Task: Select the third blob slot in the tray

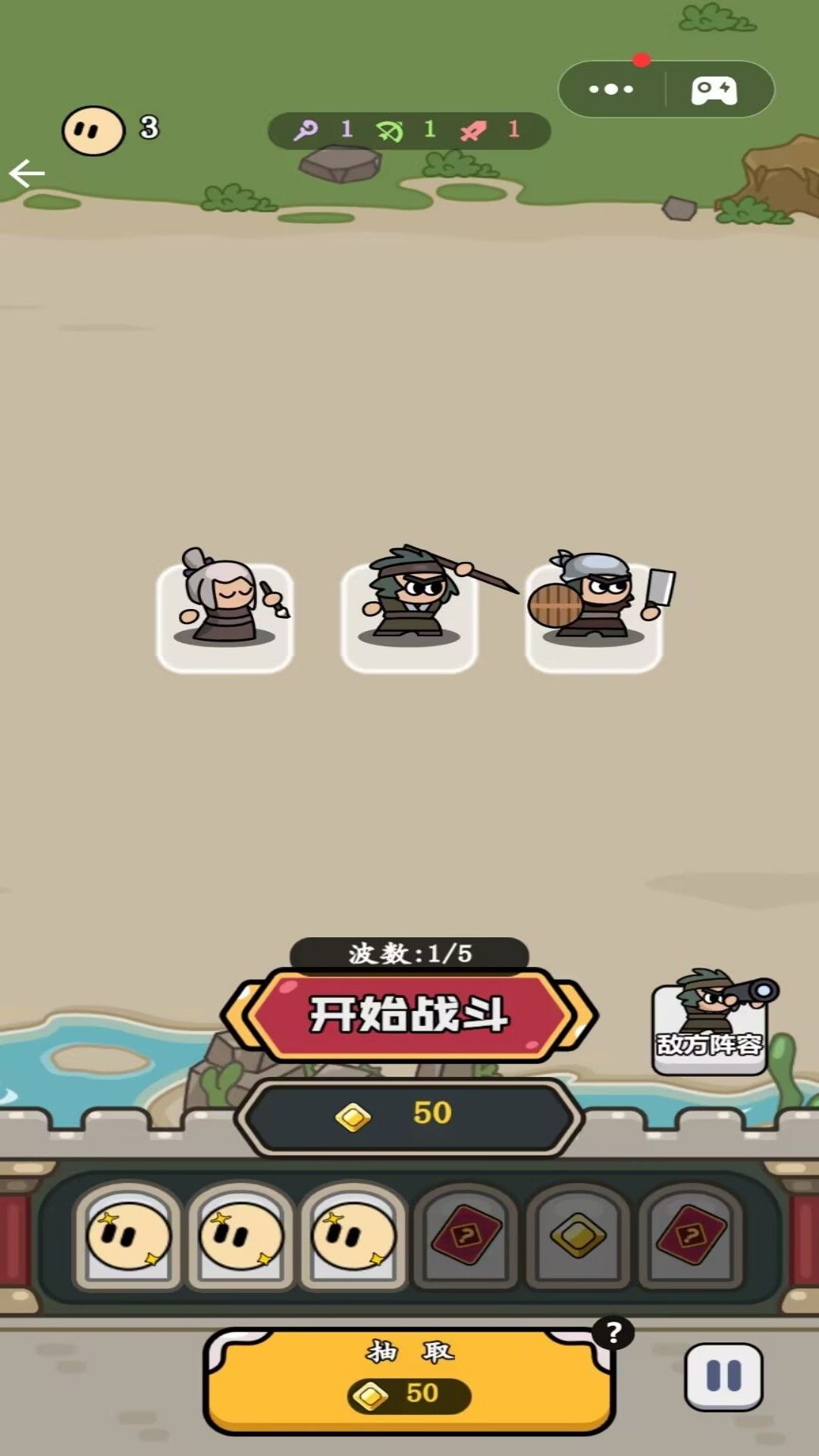Action: [353, 1236]
